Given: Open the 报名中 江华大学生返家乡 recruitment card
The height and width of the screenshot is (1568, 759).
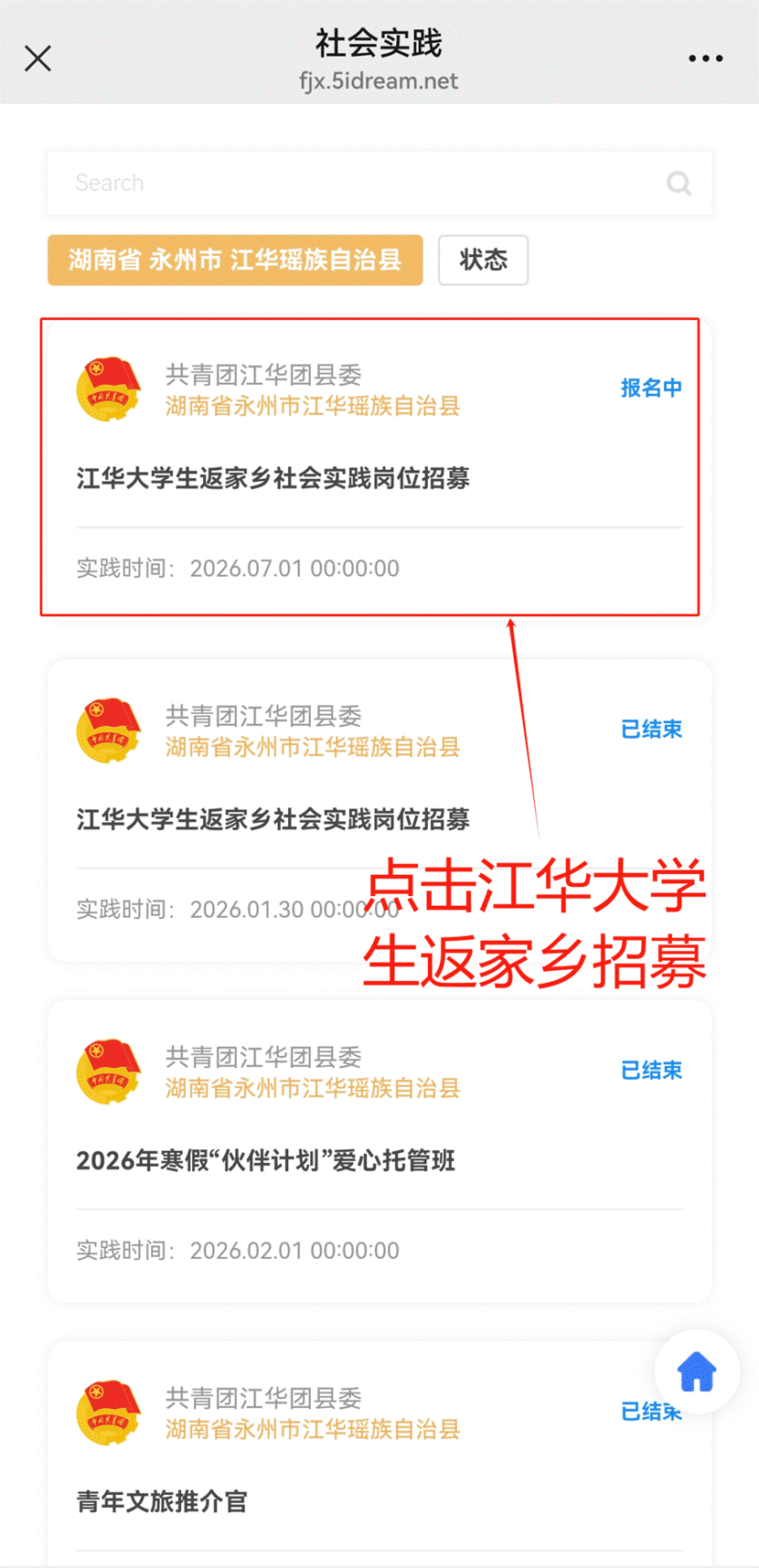Looking at the screenshot, I should pos(379,467).
